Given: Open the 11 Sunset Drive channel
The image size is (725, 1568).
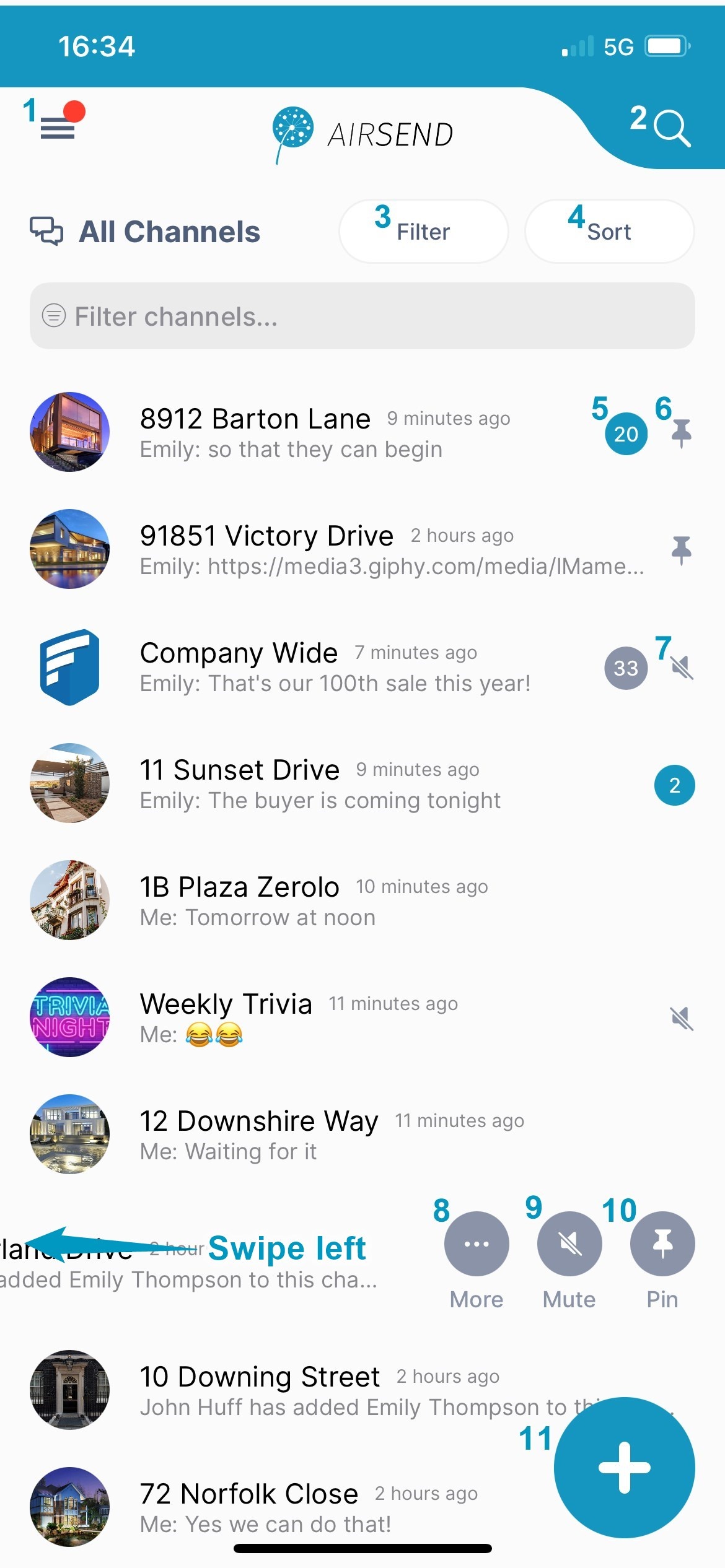Looking at the screenshot, I should [x=362, y=783].
